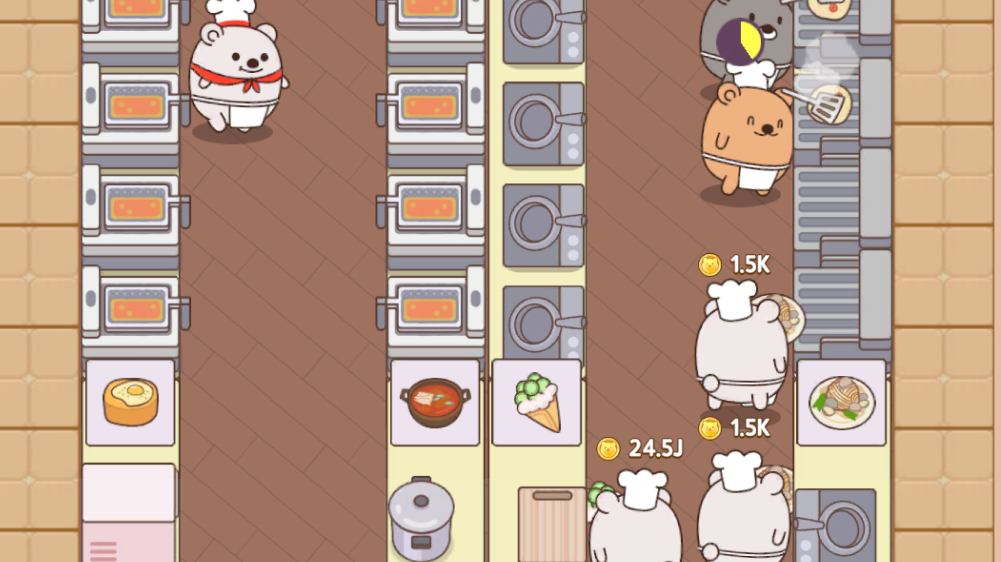
Task: Collect the 24.5J coin
Action: click(x=609, y=449)
